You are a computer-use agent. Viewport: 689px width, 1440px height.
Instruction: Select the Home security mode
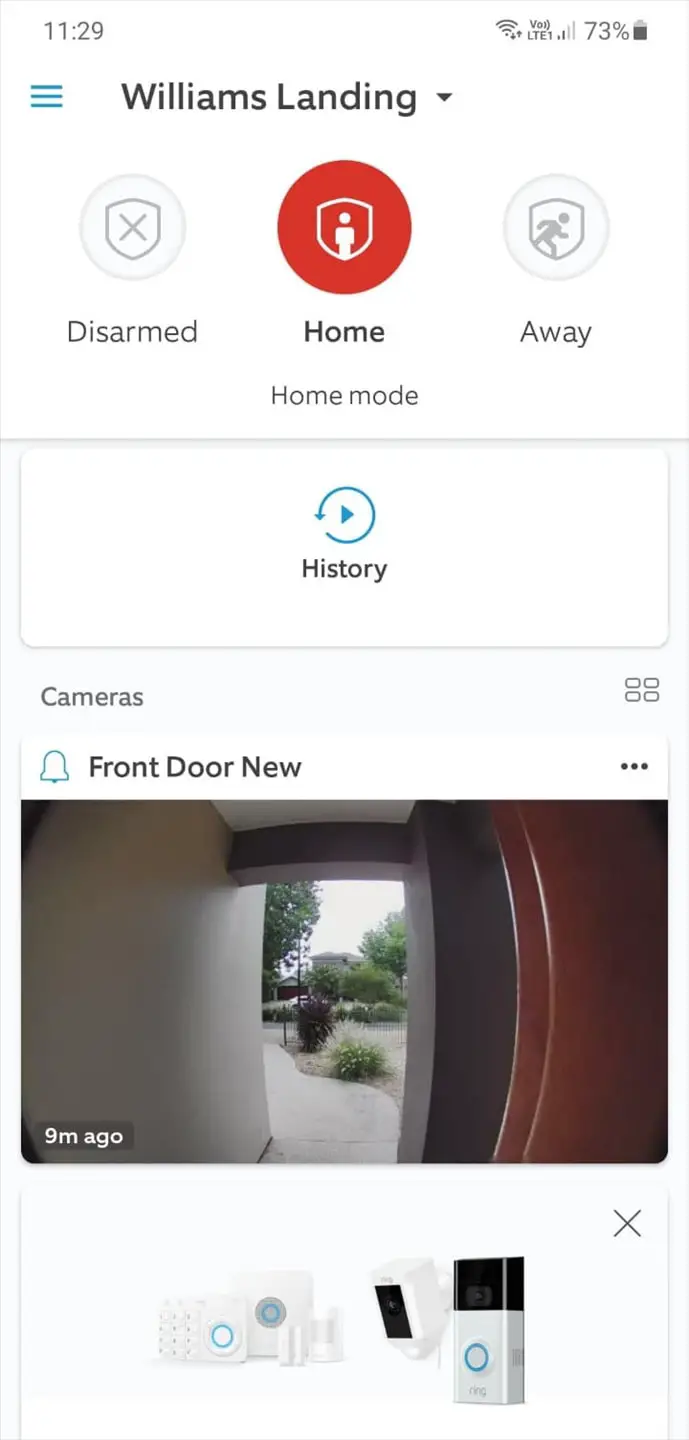click(x=344, y=227)
